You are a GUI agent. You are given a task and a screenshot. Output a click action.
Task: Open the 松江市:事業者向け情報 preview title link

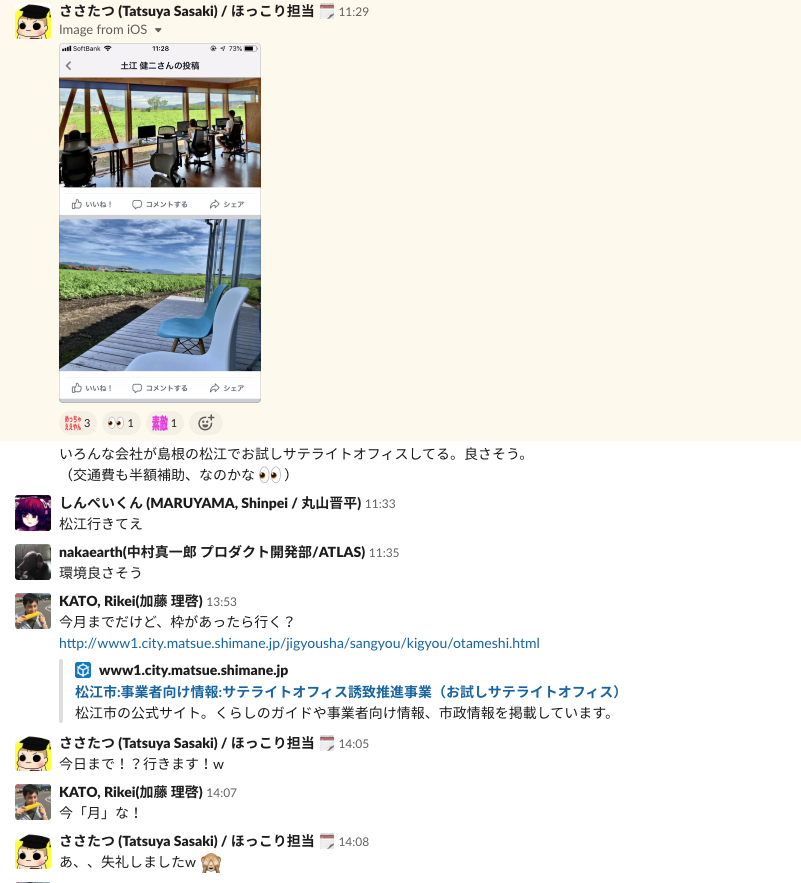click(349, 692)
